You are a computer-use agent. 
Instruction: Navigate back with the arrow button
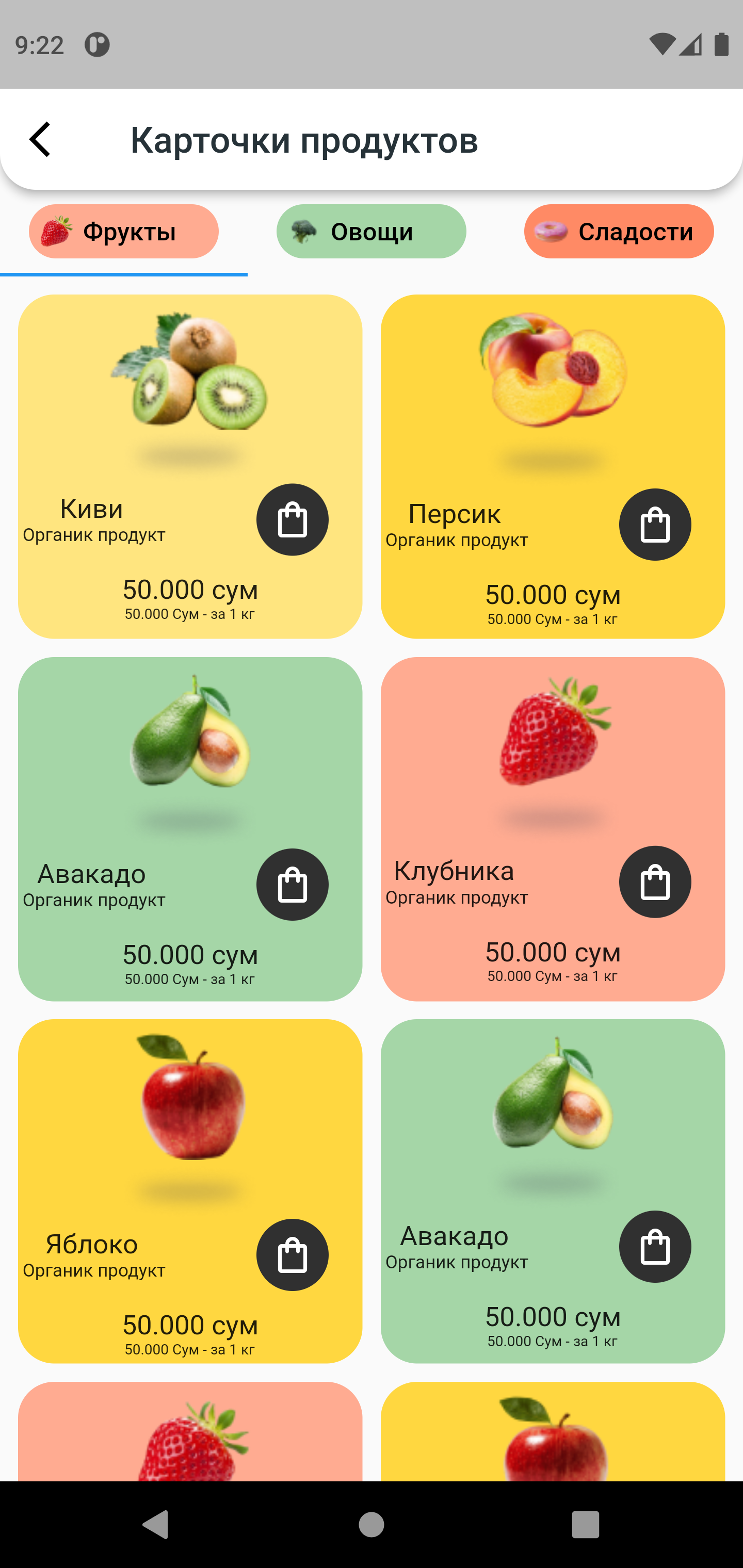tap(40, 139)
